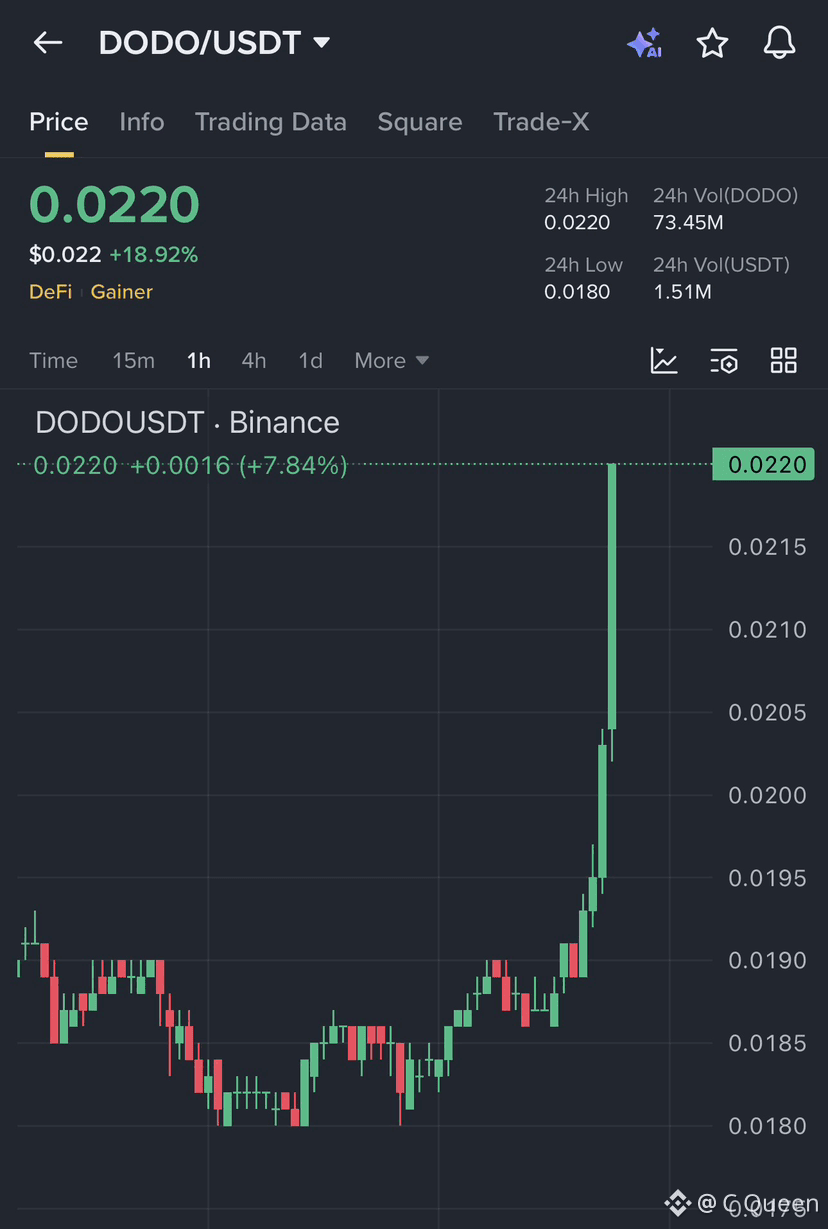Open chart indicators settings icon
This screenshot has width=828, height=1229.
click(x=723, y=360)
